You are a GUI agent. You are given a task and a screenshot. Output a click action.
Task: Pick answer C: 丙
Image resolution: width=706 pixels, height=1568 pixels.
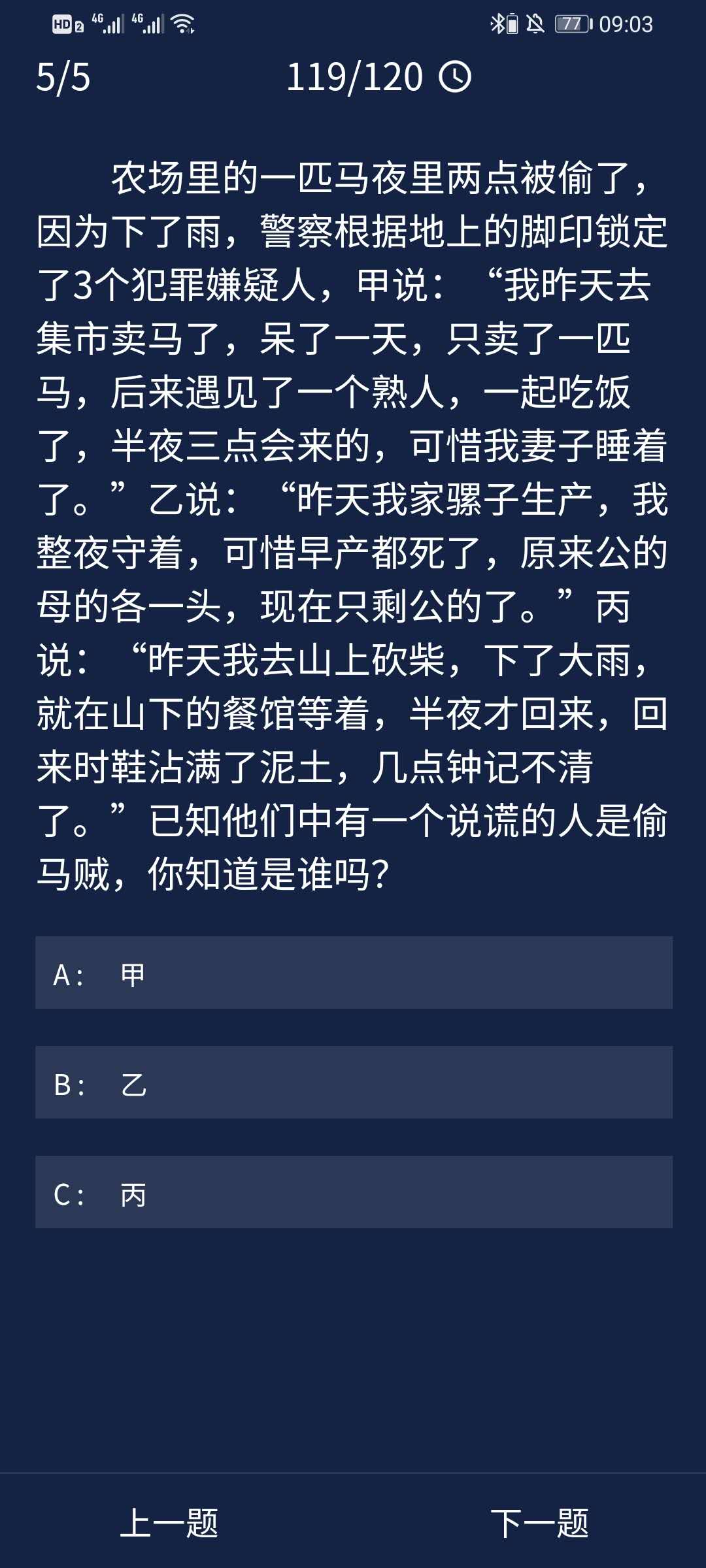click(x=353, y=1192)
